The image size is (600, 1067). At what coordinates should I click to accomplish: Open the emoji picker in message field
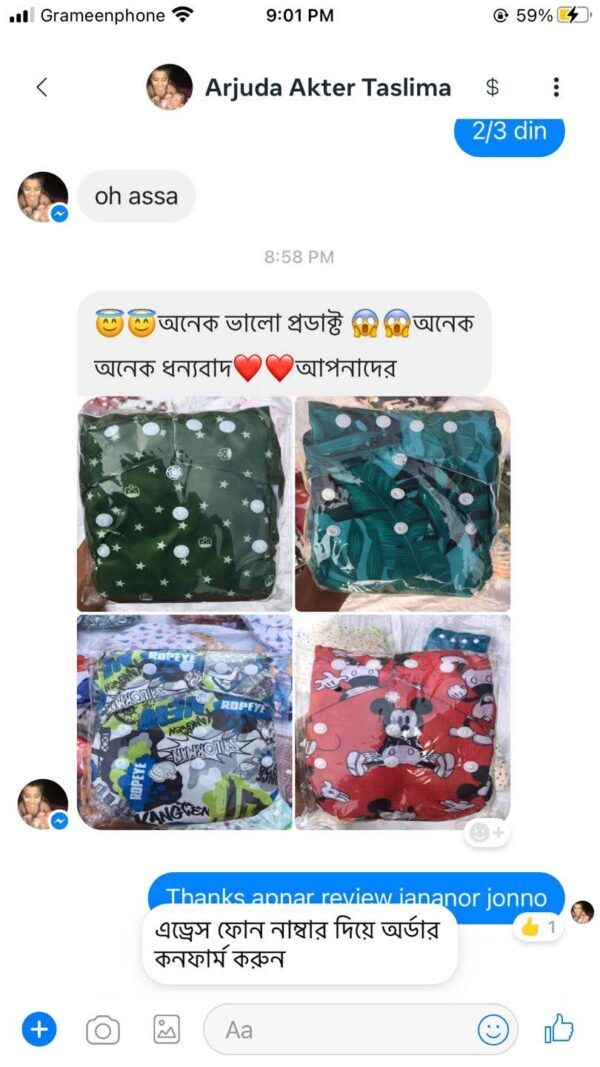(492, 1029)
